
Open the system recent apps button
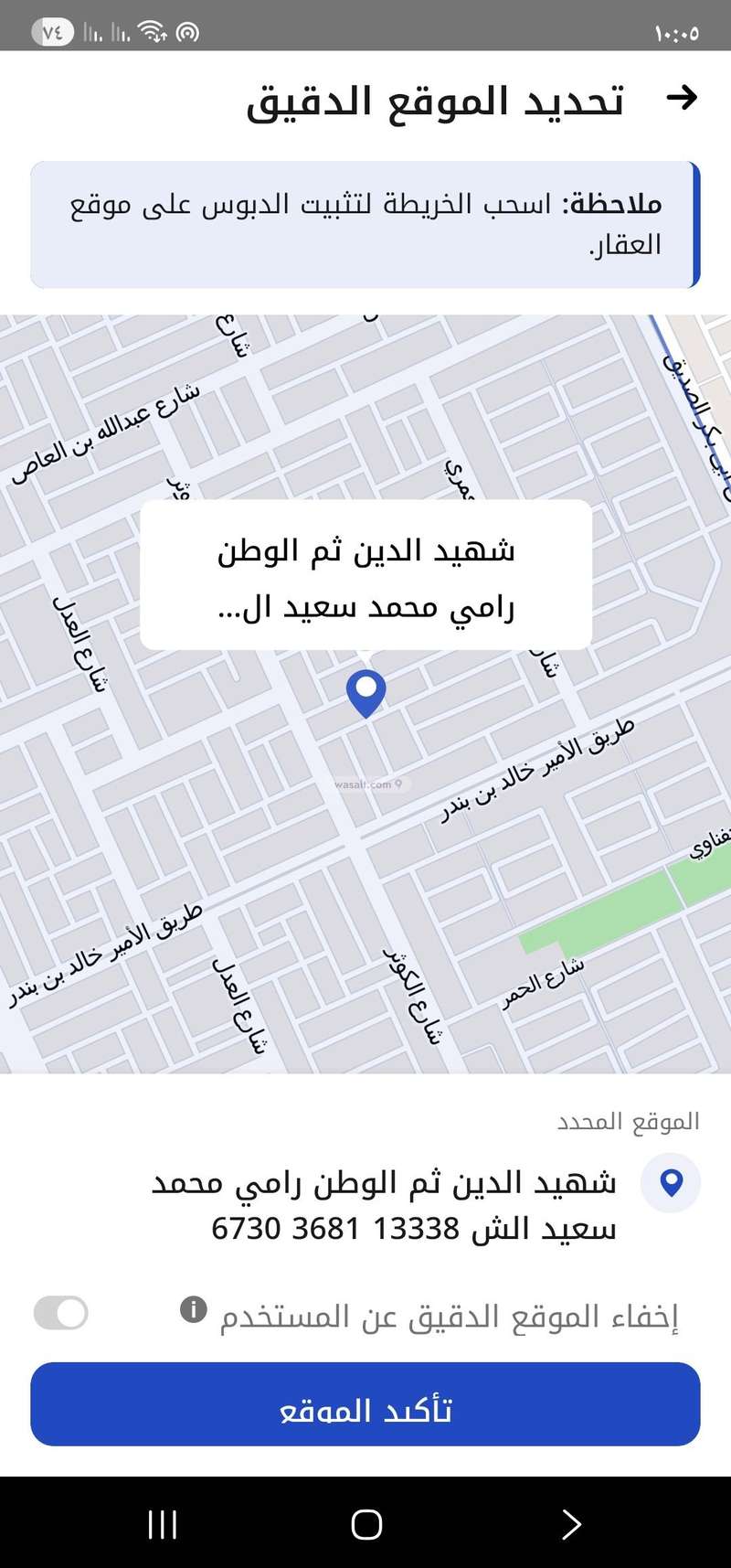pyautogui.click(x=163, y=1524)
